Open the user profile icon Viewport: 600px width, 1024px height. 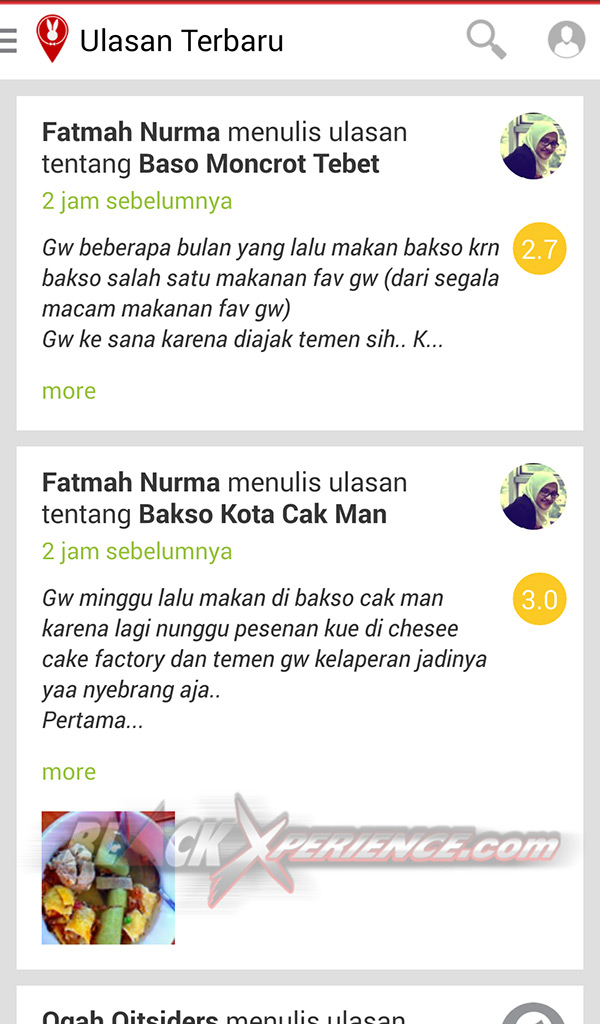(566, 40)
